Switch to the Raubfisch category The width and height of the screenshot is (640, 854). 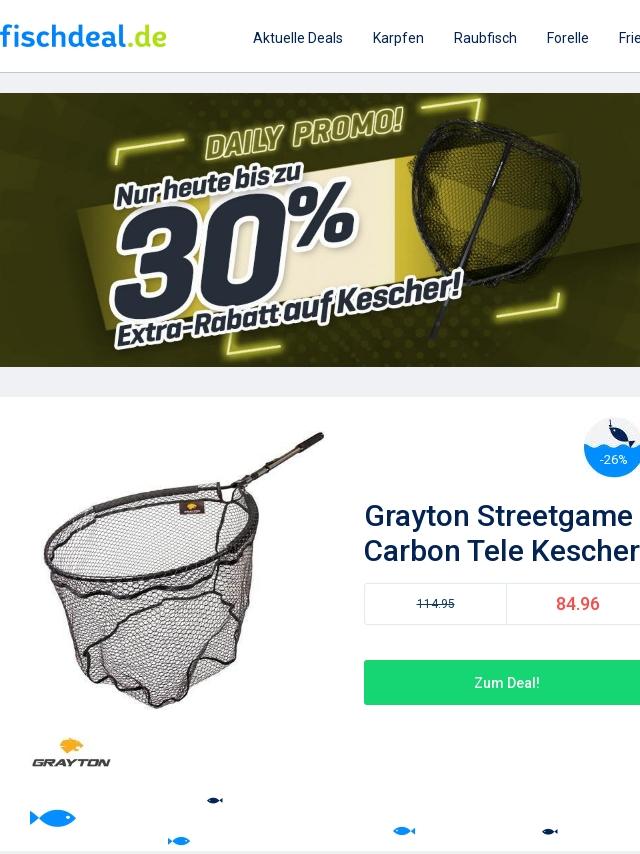(x=485, y=38)
